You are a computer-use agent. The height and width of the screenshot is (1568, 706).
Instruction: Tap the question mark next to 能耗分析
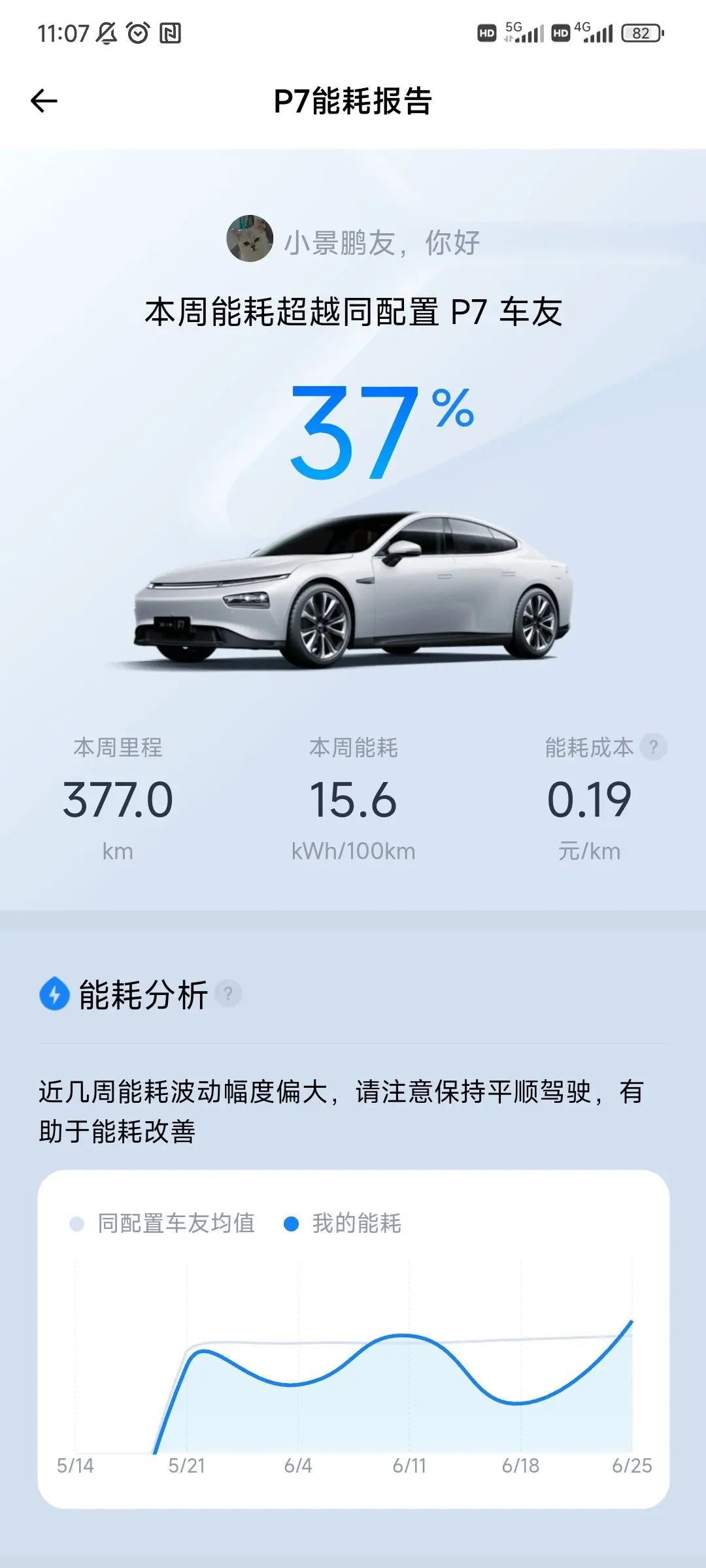click(228, 994)
